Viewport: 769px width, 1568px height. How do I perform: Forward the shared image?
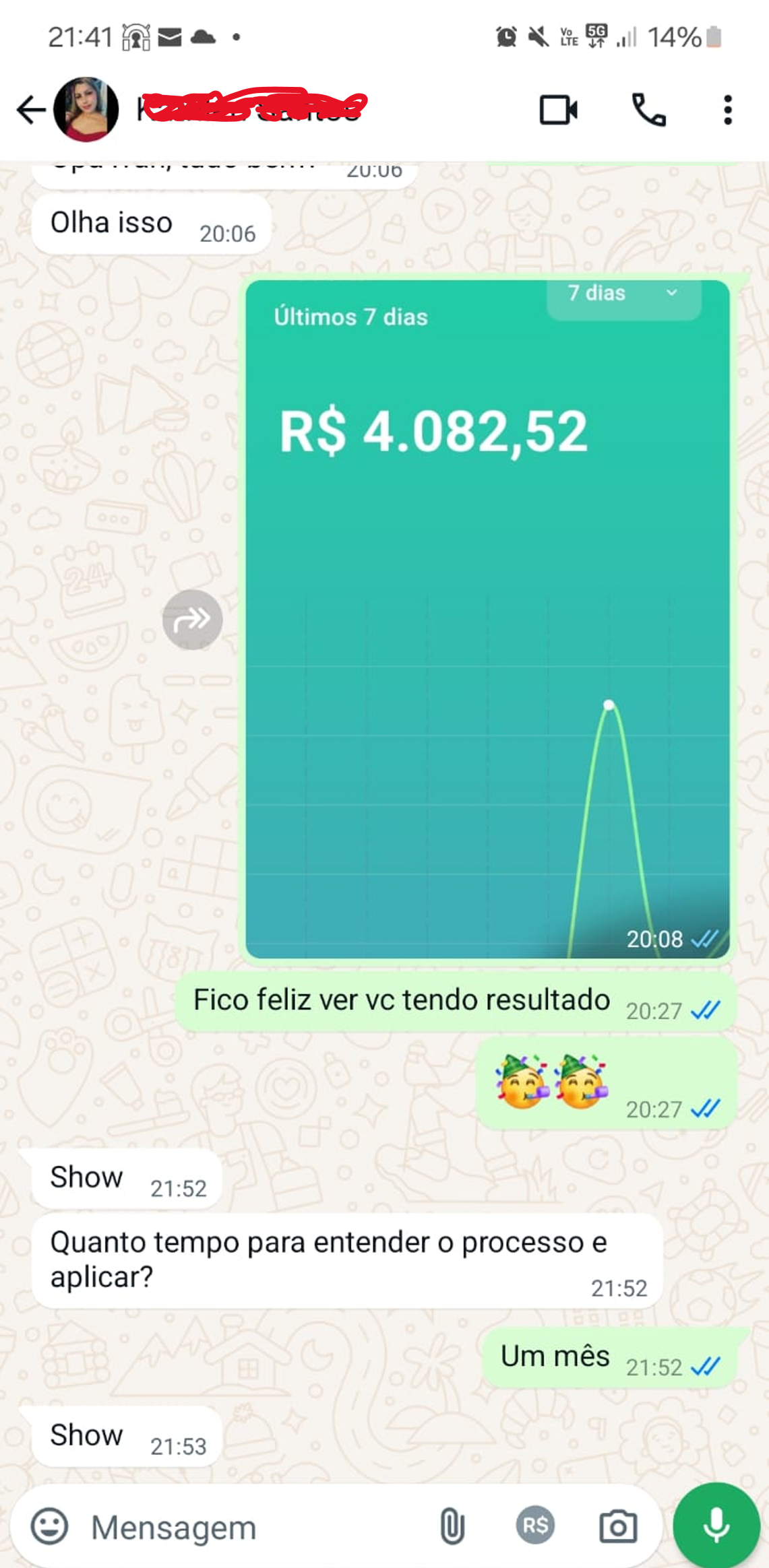click(192, 620)
